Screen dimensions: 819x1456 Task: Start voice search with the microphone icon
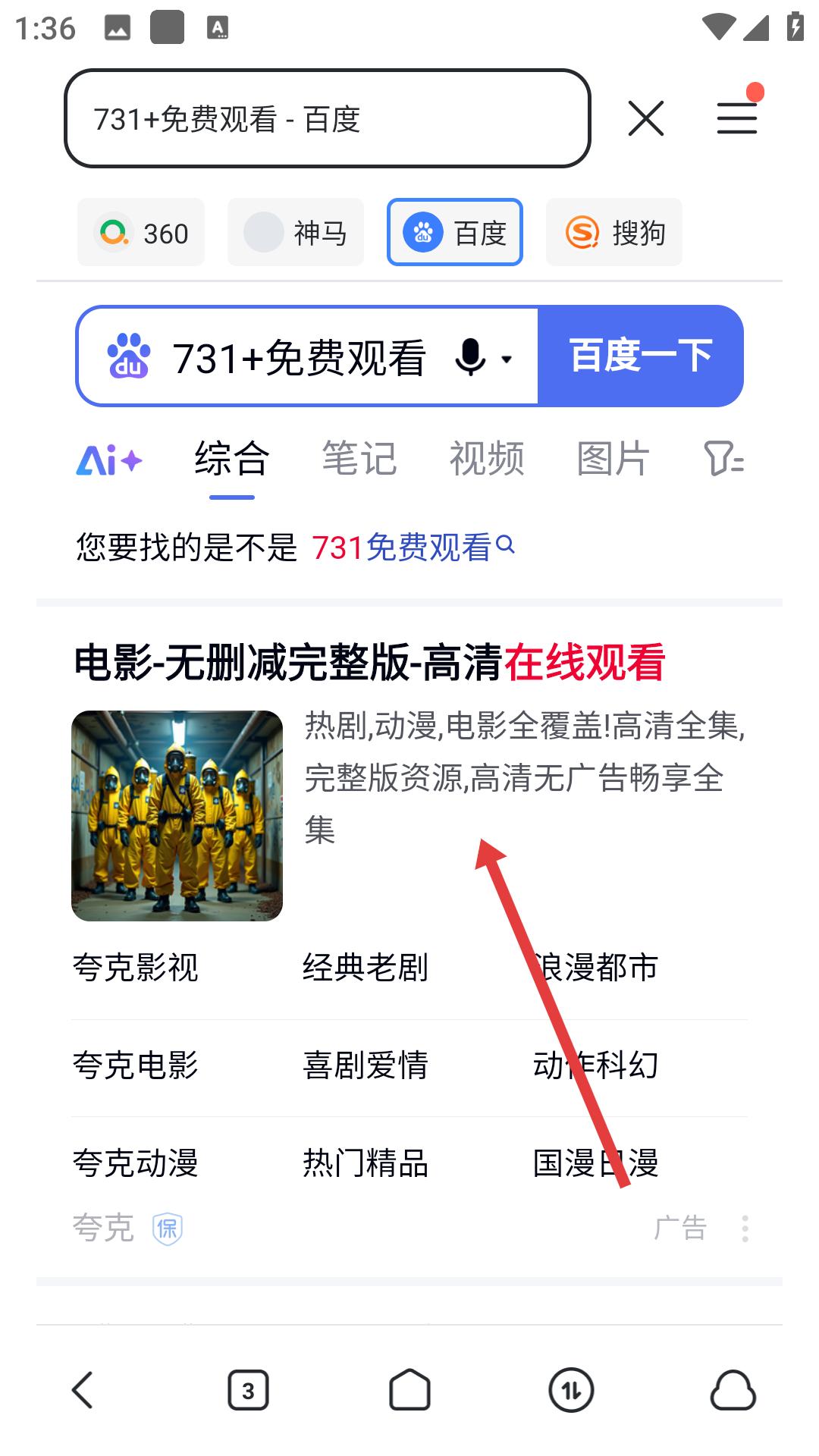470,357
